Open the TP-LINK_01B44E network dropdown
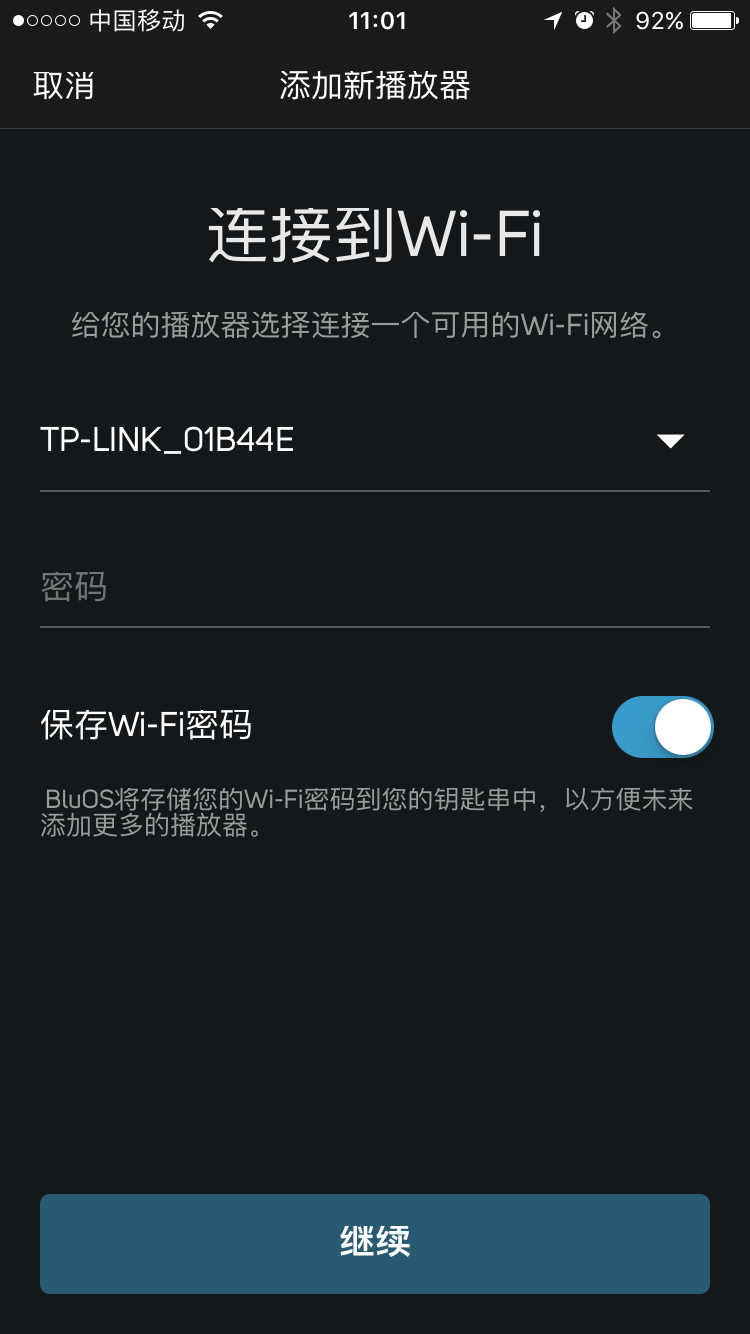The height and width of the screenshot is (1334, 750). click(374, 441)
